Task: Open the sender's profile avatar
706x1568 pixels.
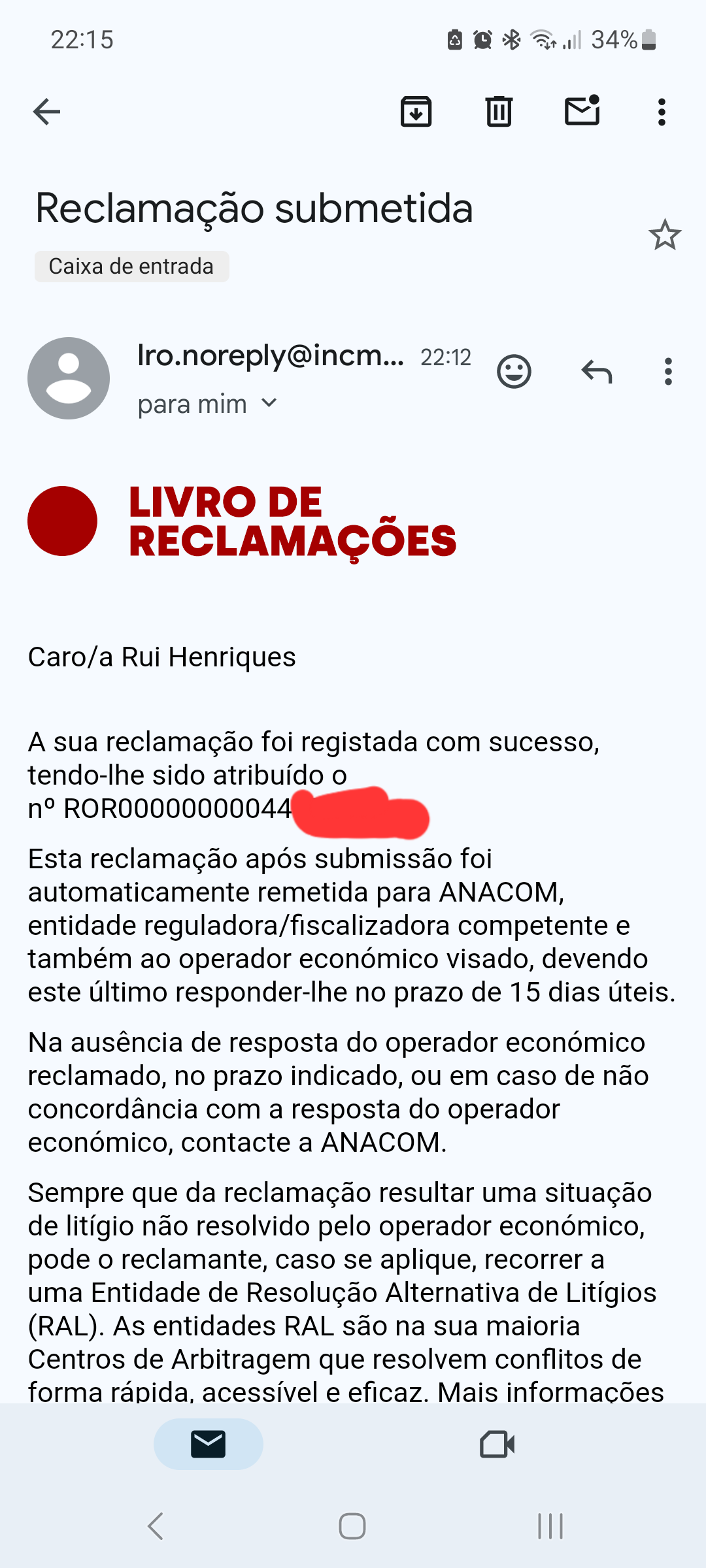Action: (69, 378)
